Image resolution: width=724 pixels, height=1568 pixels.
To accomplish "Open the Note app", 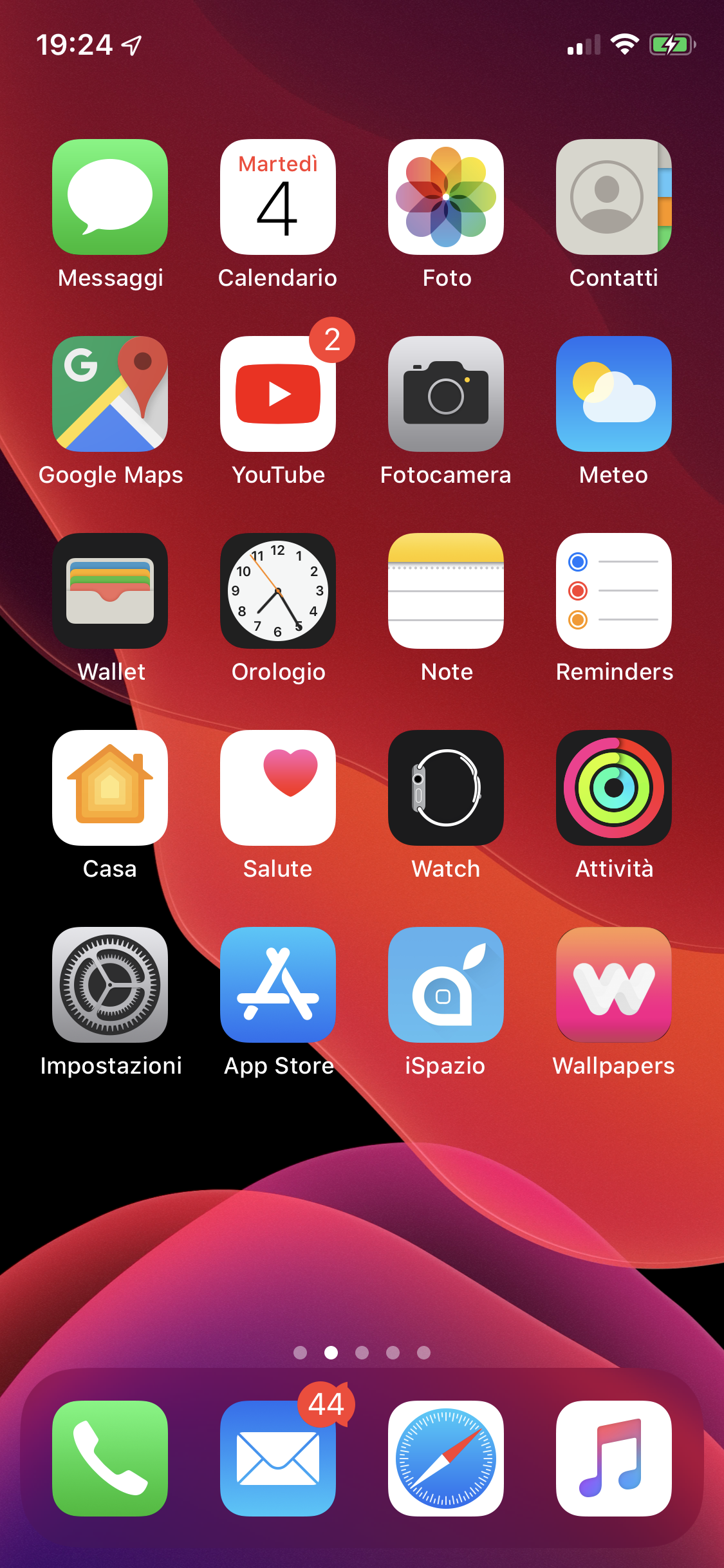I will tap(446, 591).
